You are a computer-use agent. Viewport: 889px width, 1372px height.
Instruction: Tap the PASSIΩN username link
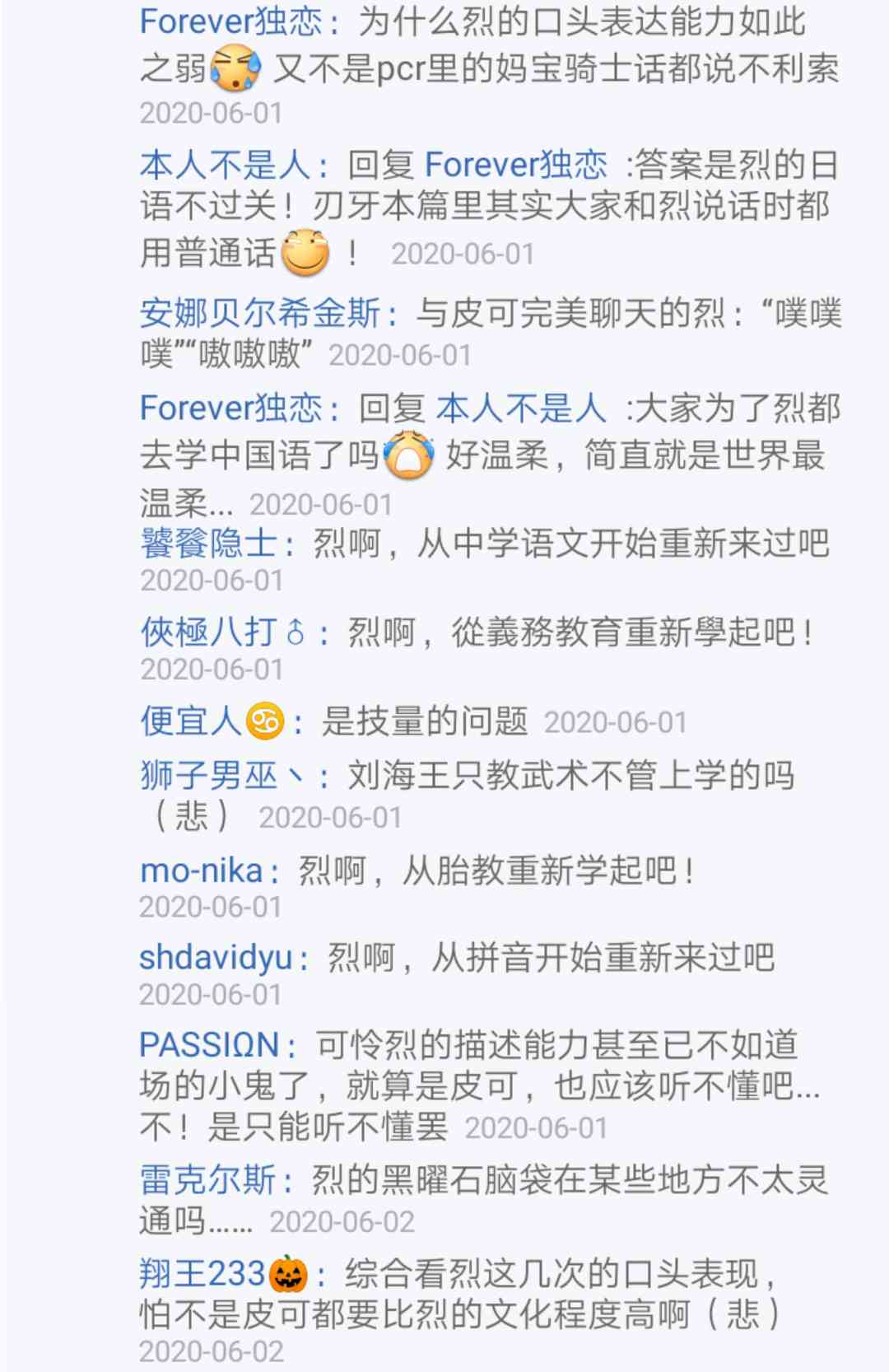click(209, 1045)
